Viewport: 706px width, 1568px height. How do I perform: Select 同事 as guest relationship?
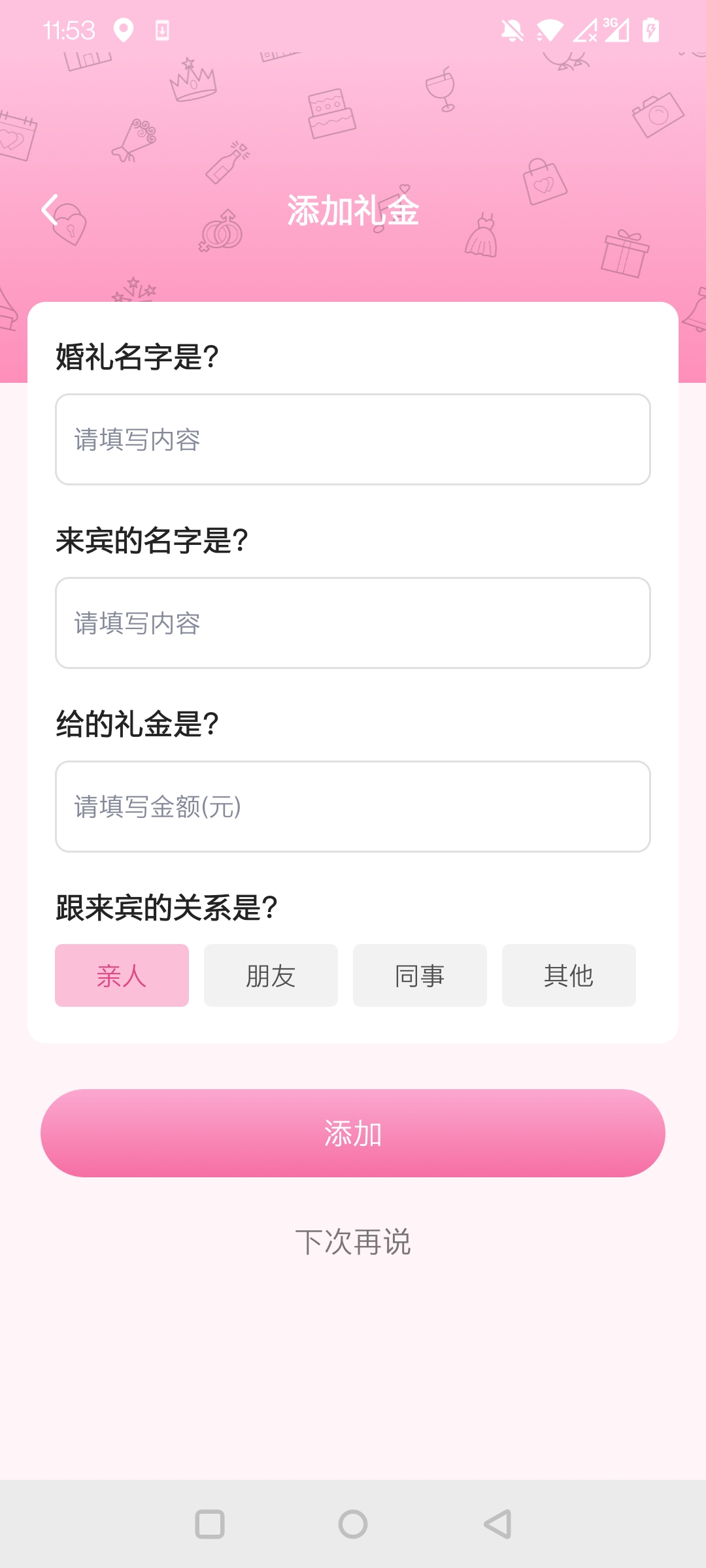point(420,975)
